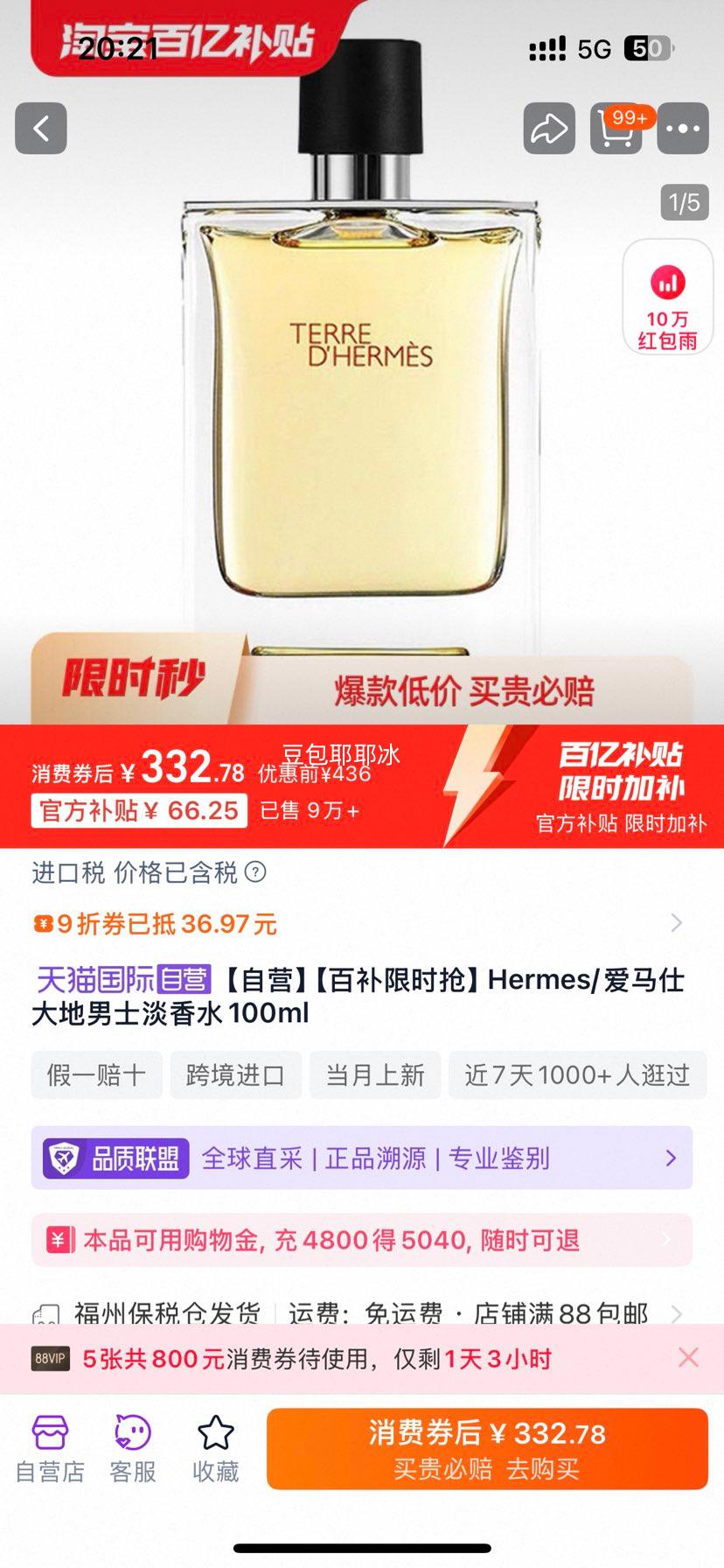View import tax info question mark
724x1568 pixels.
tap(255, 872)
